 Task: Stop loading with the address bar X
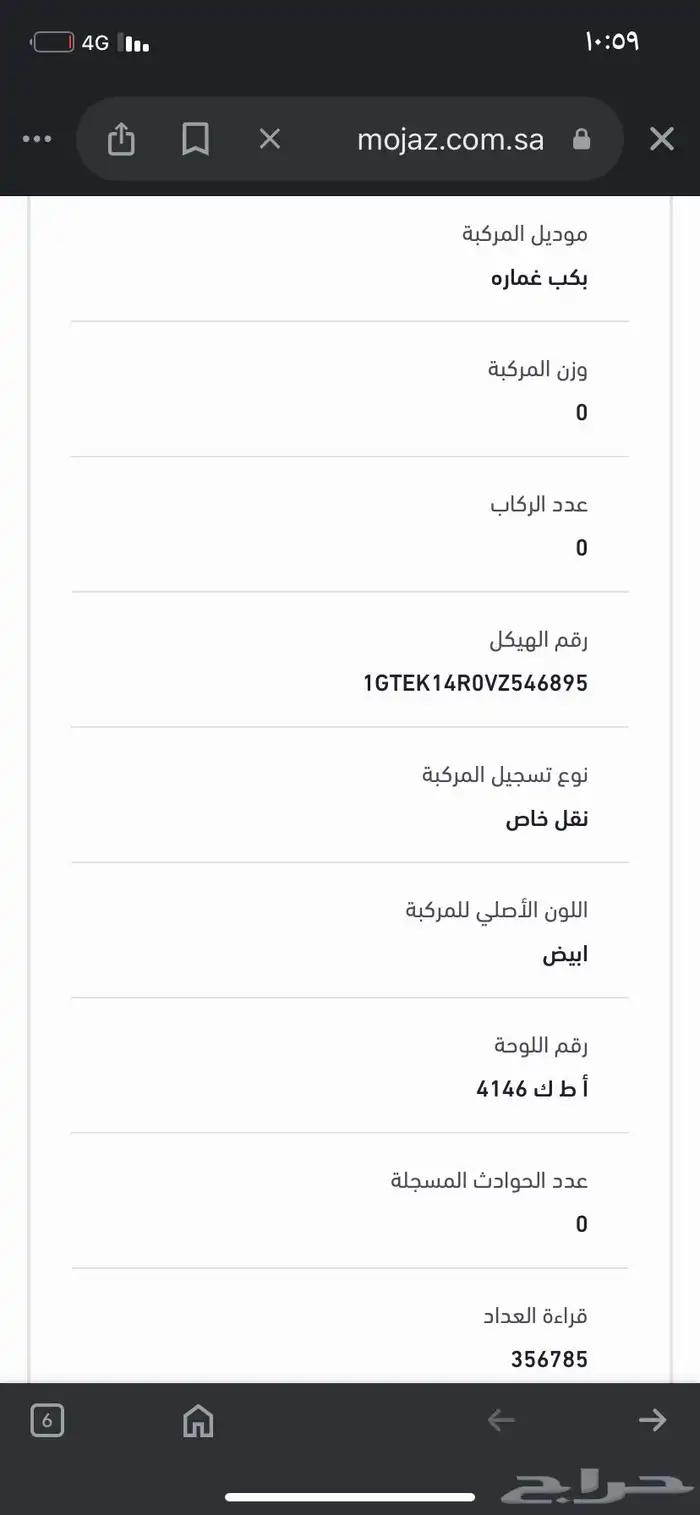click(x=270, y=139)
